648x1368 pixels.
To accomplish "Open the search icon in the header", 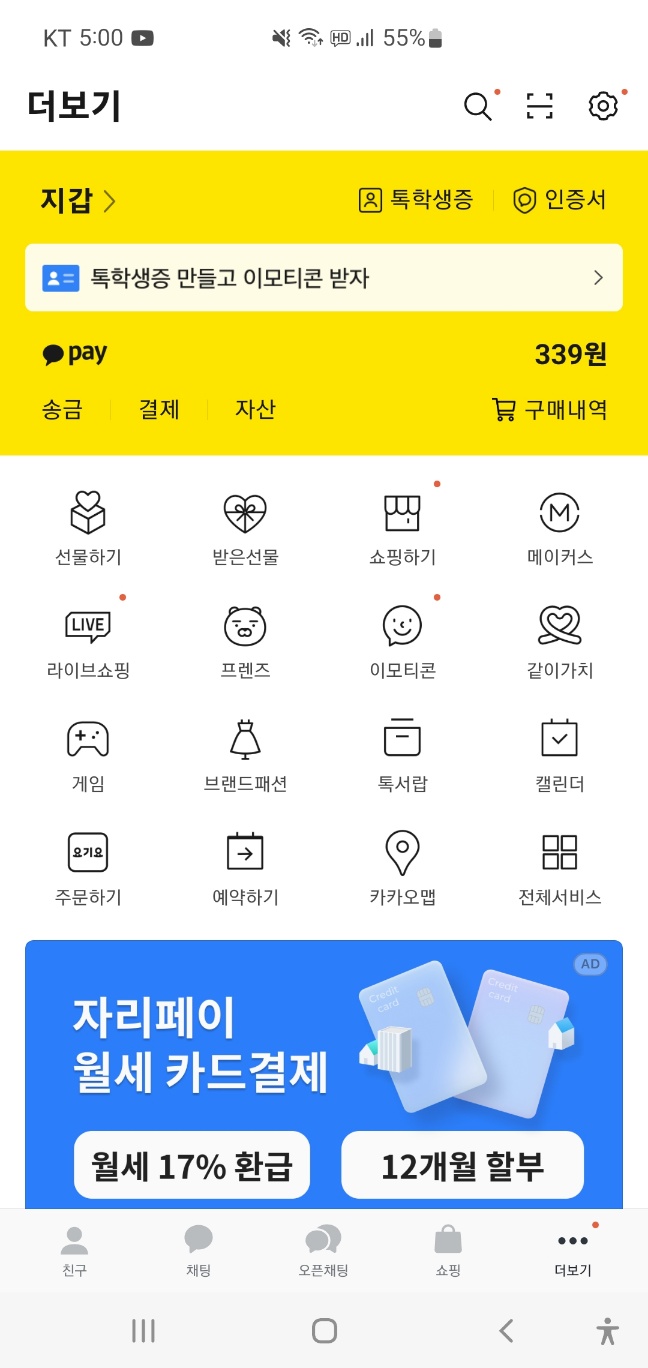I will pos(478,106).
